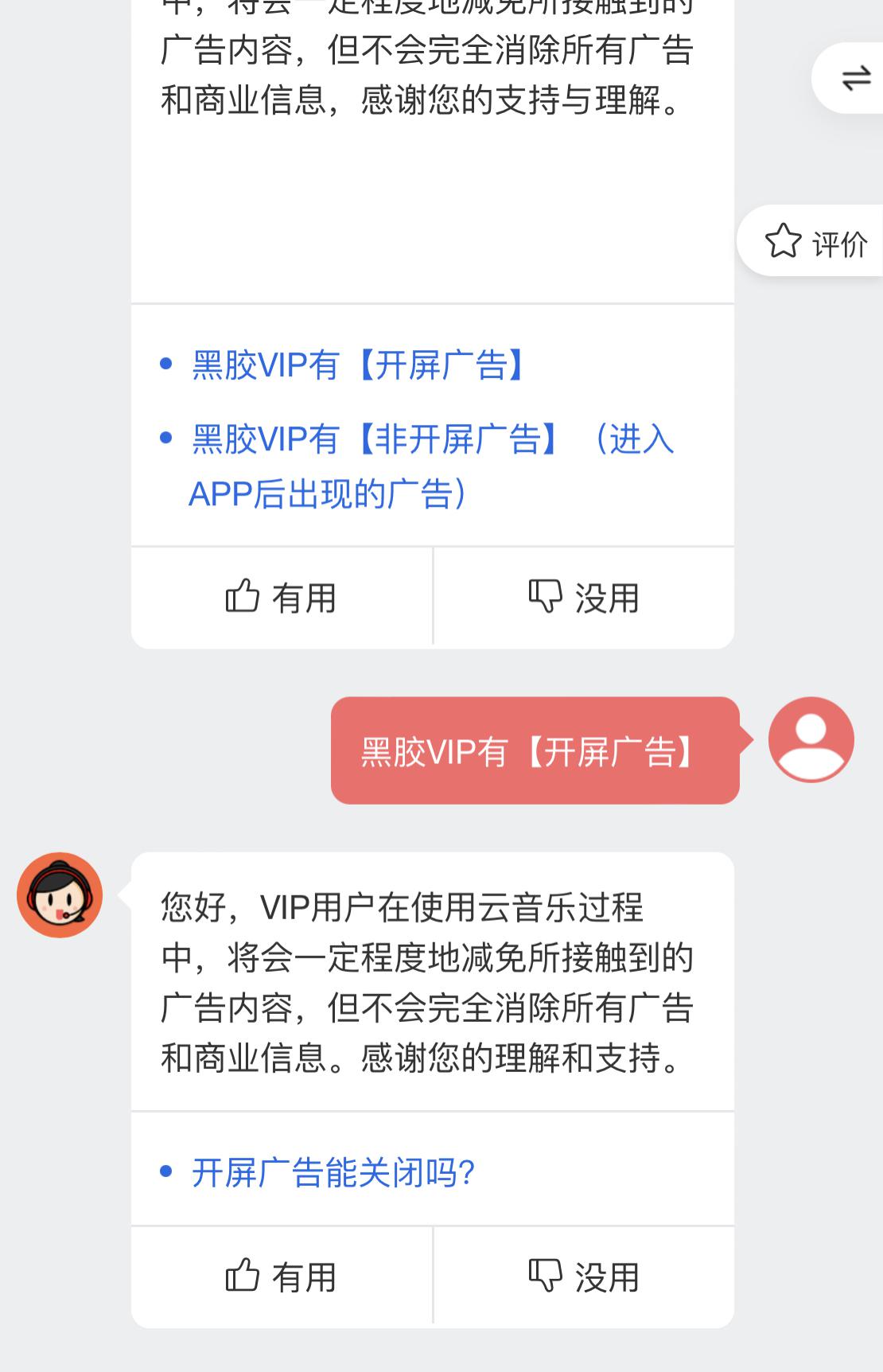The height and width of the screenshot is (1372, 883).
Task: Open link 黑胶VIP有【开屏广告】 in first reply
Action: (358, 366)
